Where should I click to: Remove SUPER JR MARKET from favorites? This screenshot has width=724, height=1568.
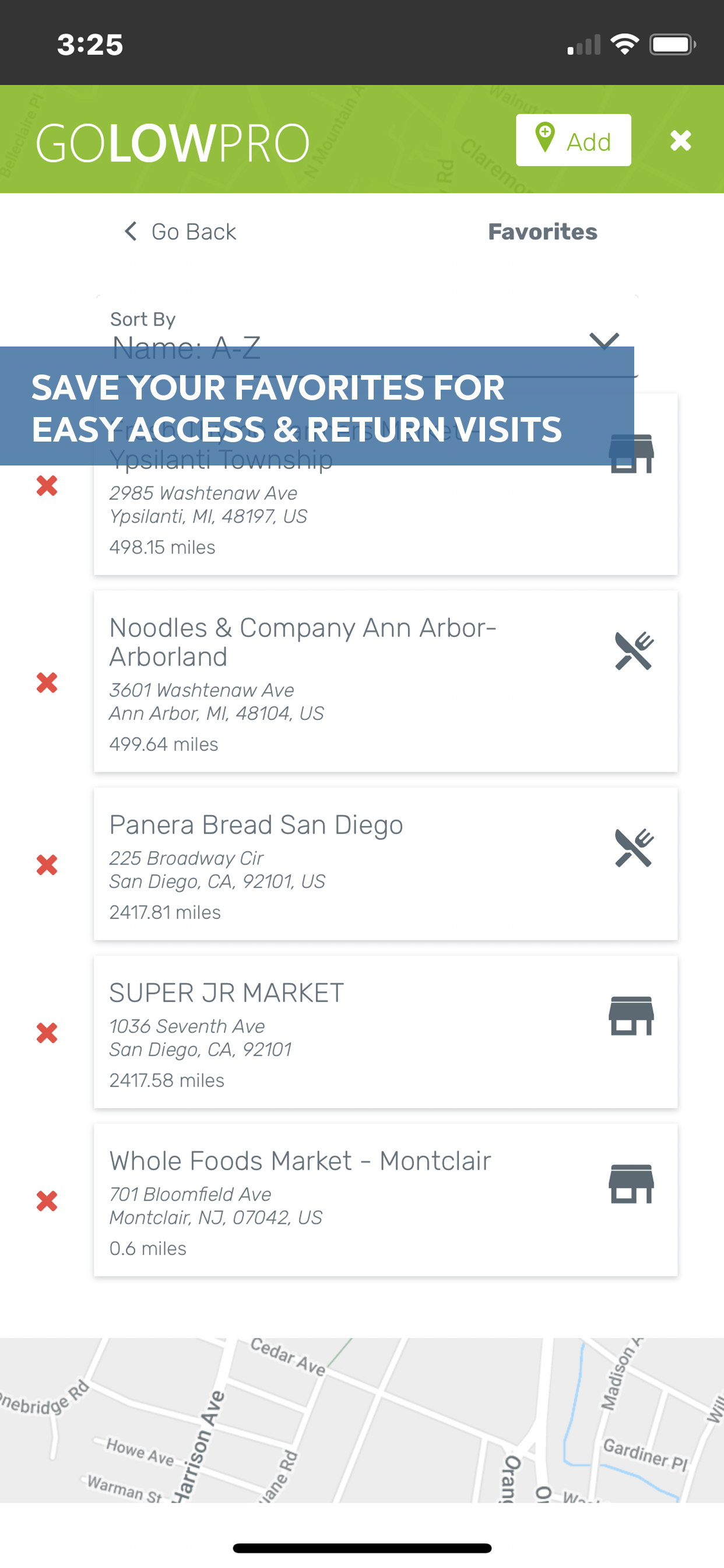click(47, 1033)
